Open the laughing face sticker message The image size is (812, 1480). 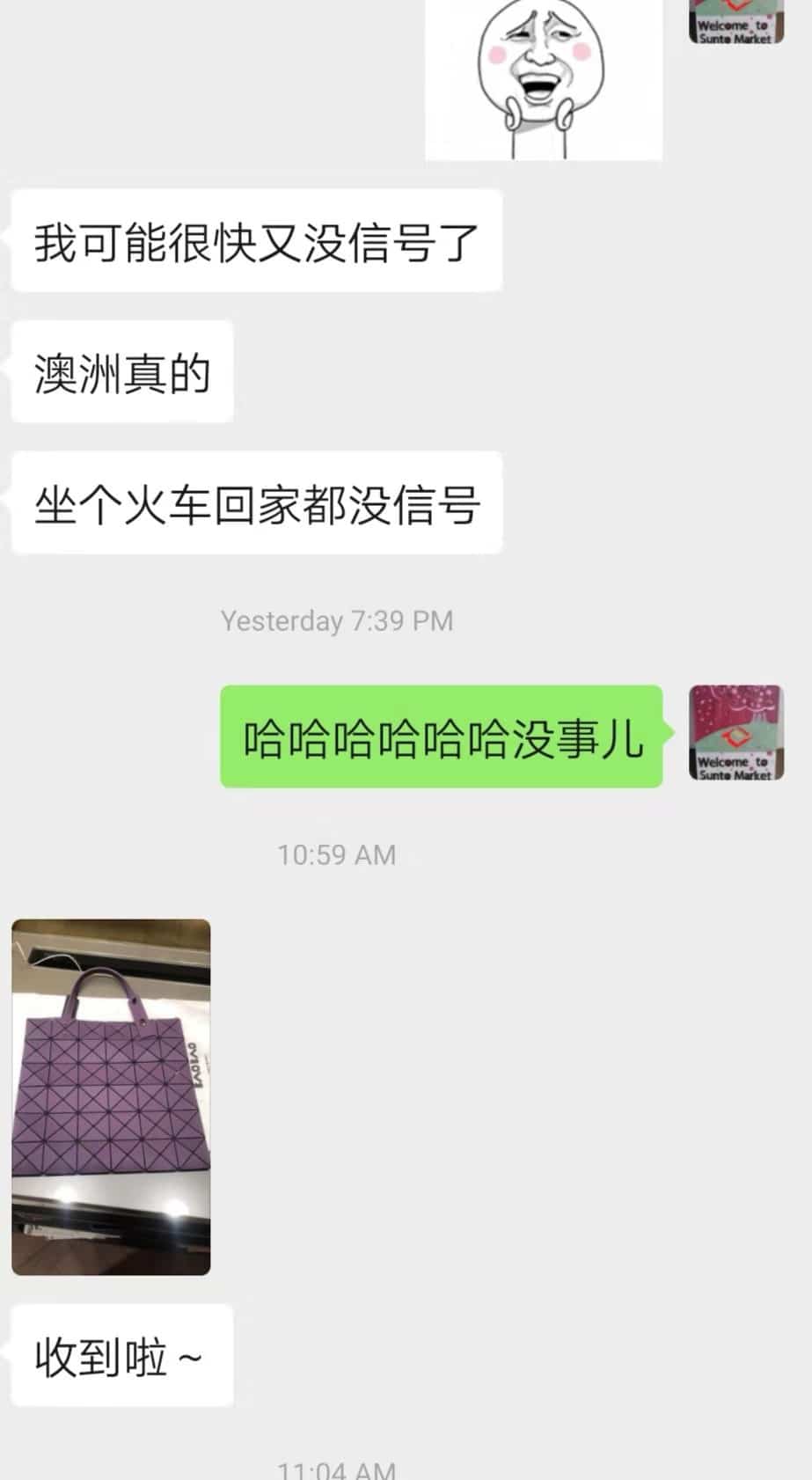(543, 79)
